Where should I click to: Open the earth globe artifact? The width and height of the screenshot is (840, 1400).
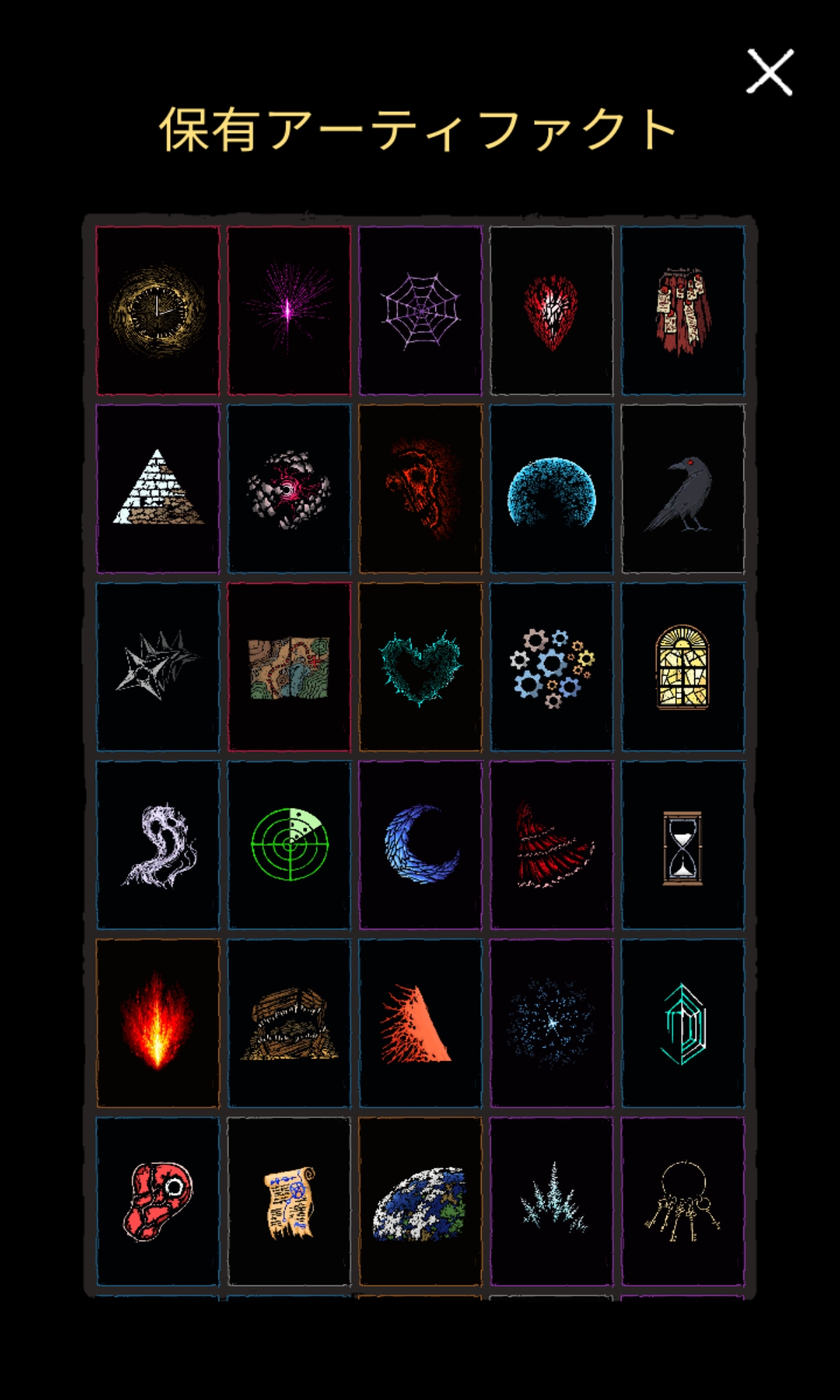click(420, 1201)
